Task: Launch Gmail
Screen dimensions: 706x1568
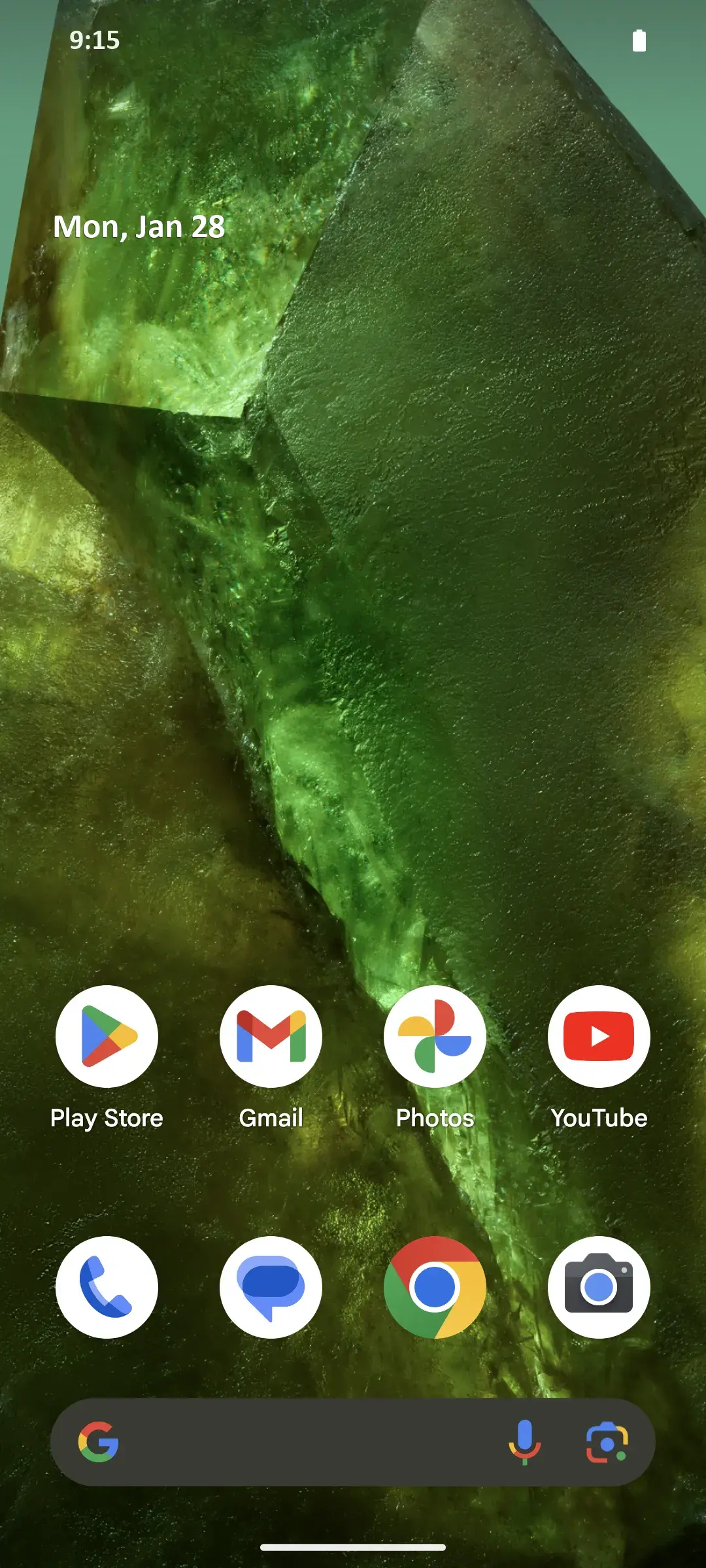Action: (x=271, y=1036)
